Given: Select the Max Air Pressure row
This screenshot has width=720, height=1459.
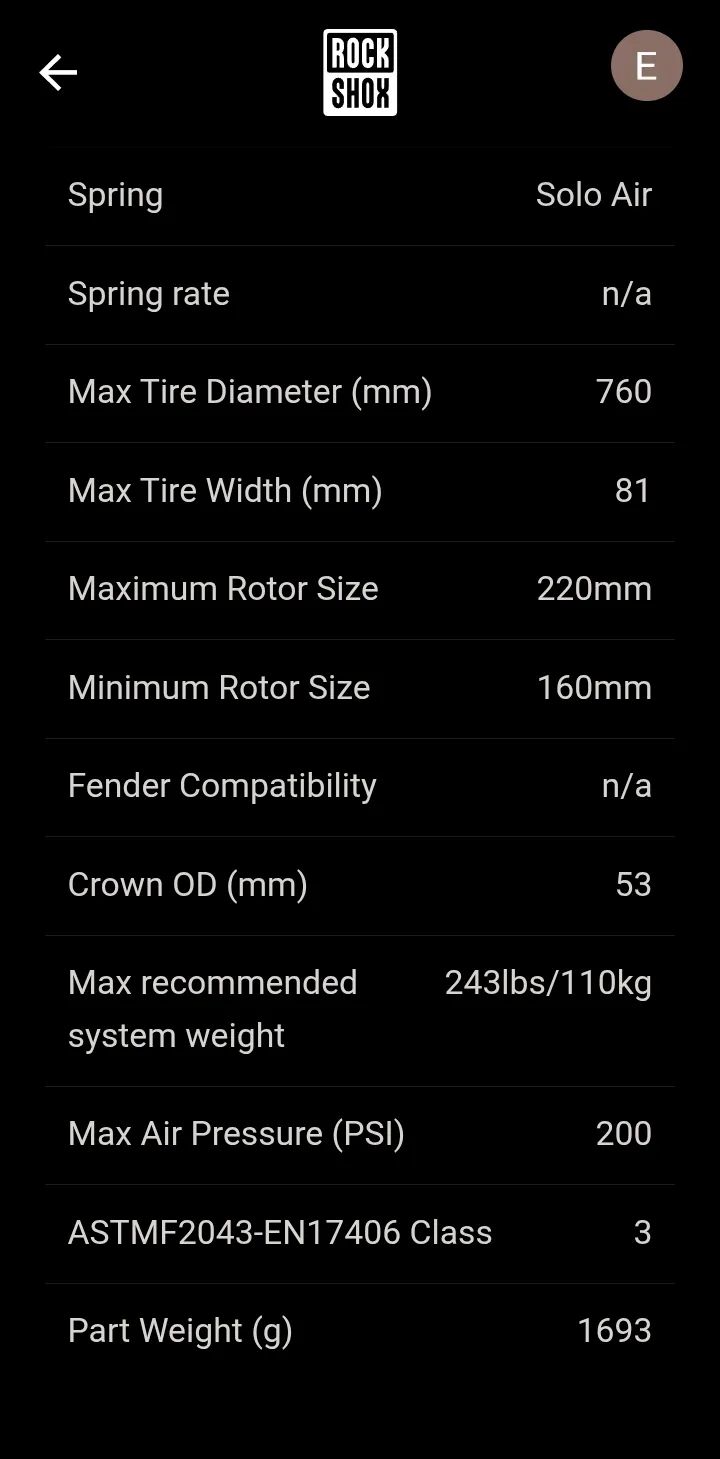Looking at the screenshot, I should click(x=360, y=1132).
